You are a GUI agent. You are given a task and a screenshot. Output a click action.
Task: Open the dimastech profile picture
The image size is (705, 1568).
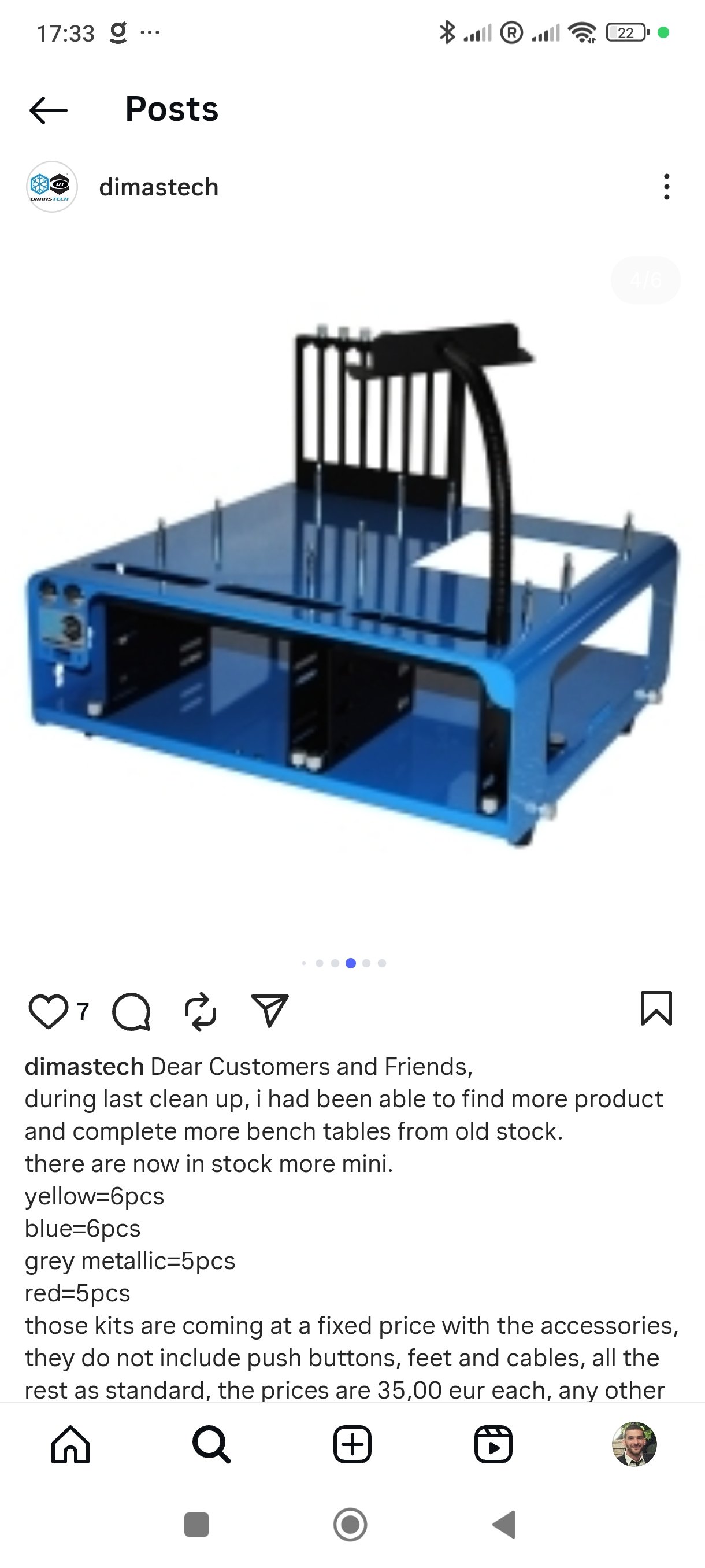tap(51, 187)
